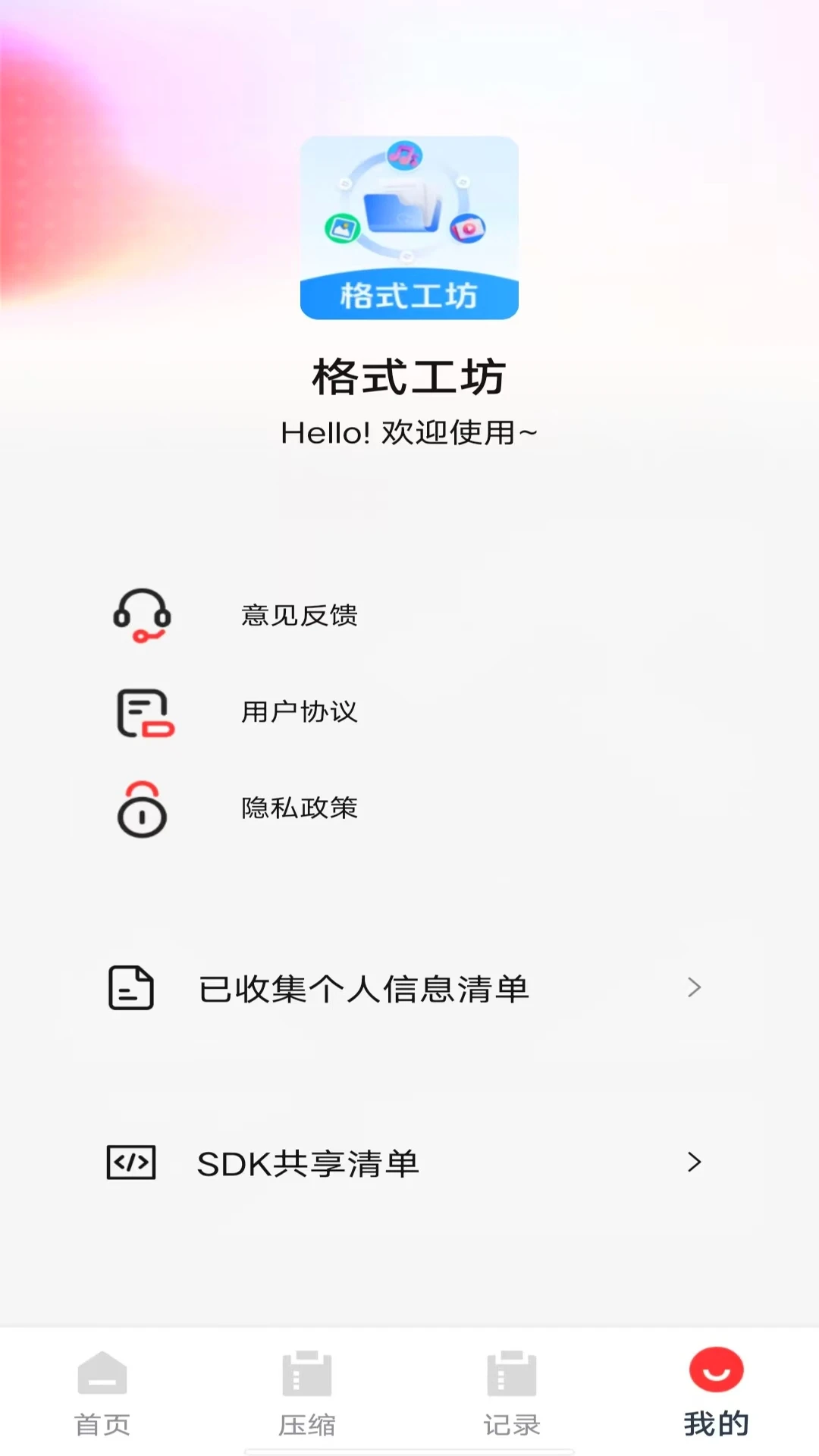This screenshot has width=819, height=1456.
Task: Select the personal information list document icon
Action: (130, 987)
